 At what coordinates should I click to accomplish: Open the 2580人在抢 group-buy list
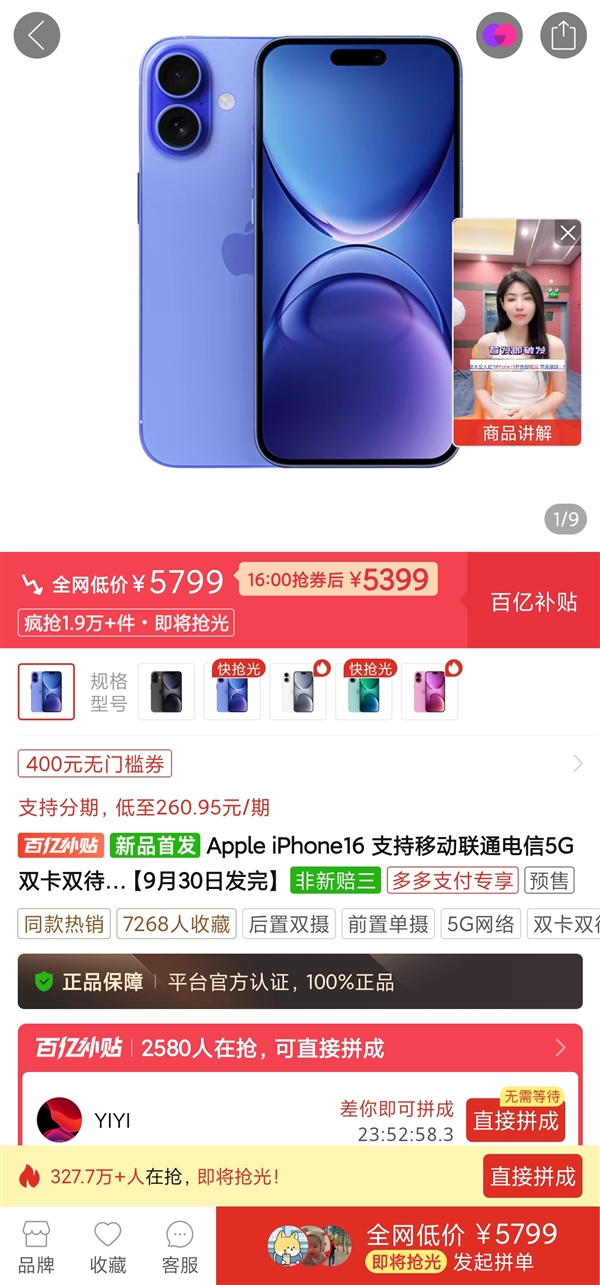[x=300, y=1048]
